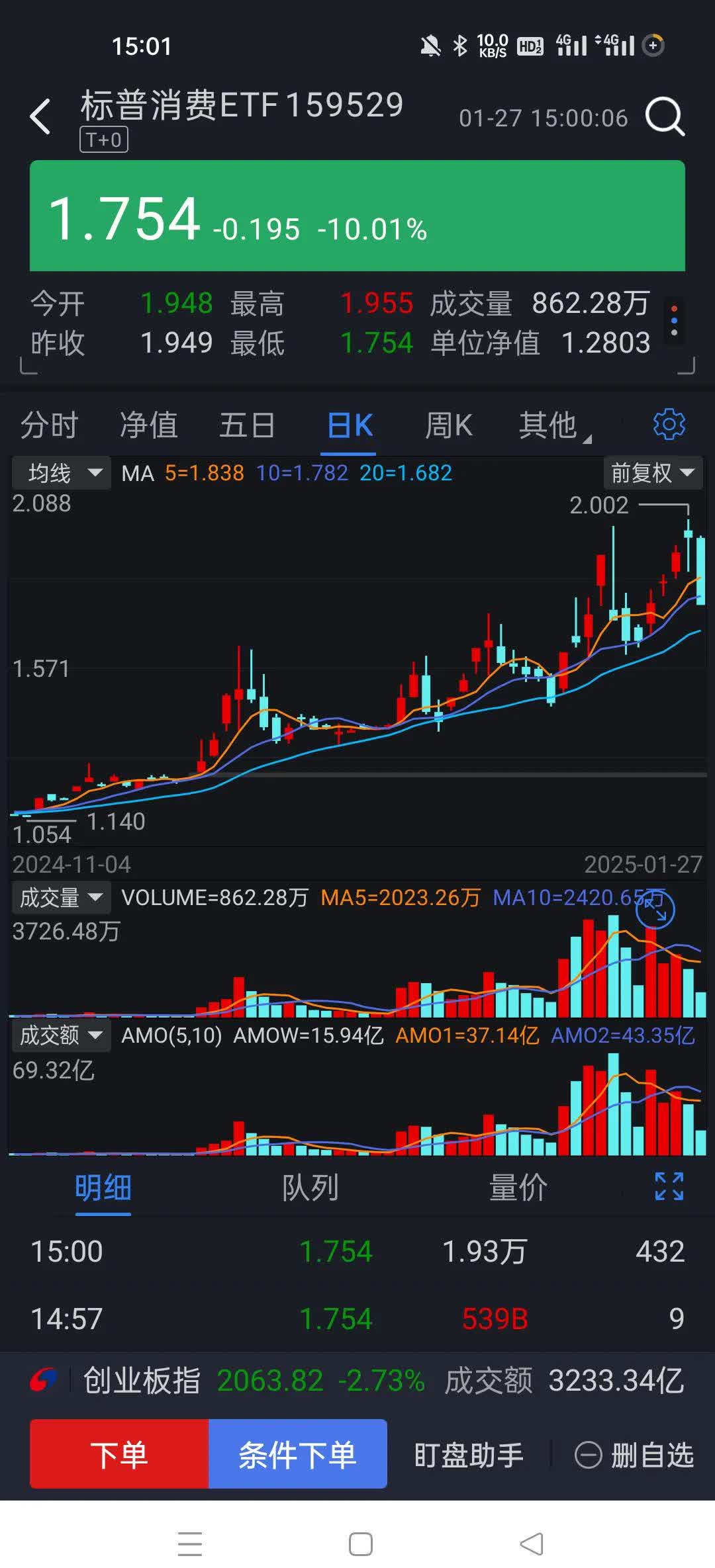This screenshot has height=1568, width=715.
Task: Open the 成交量 indicator dropdown
Action: pyautogui.click(x=60, y=897)
